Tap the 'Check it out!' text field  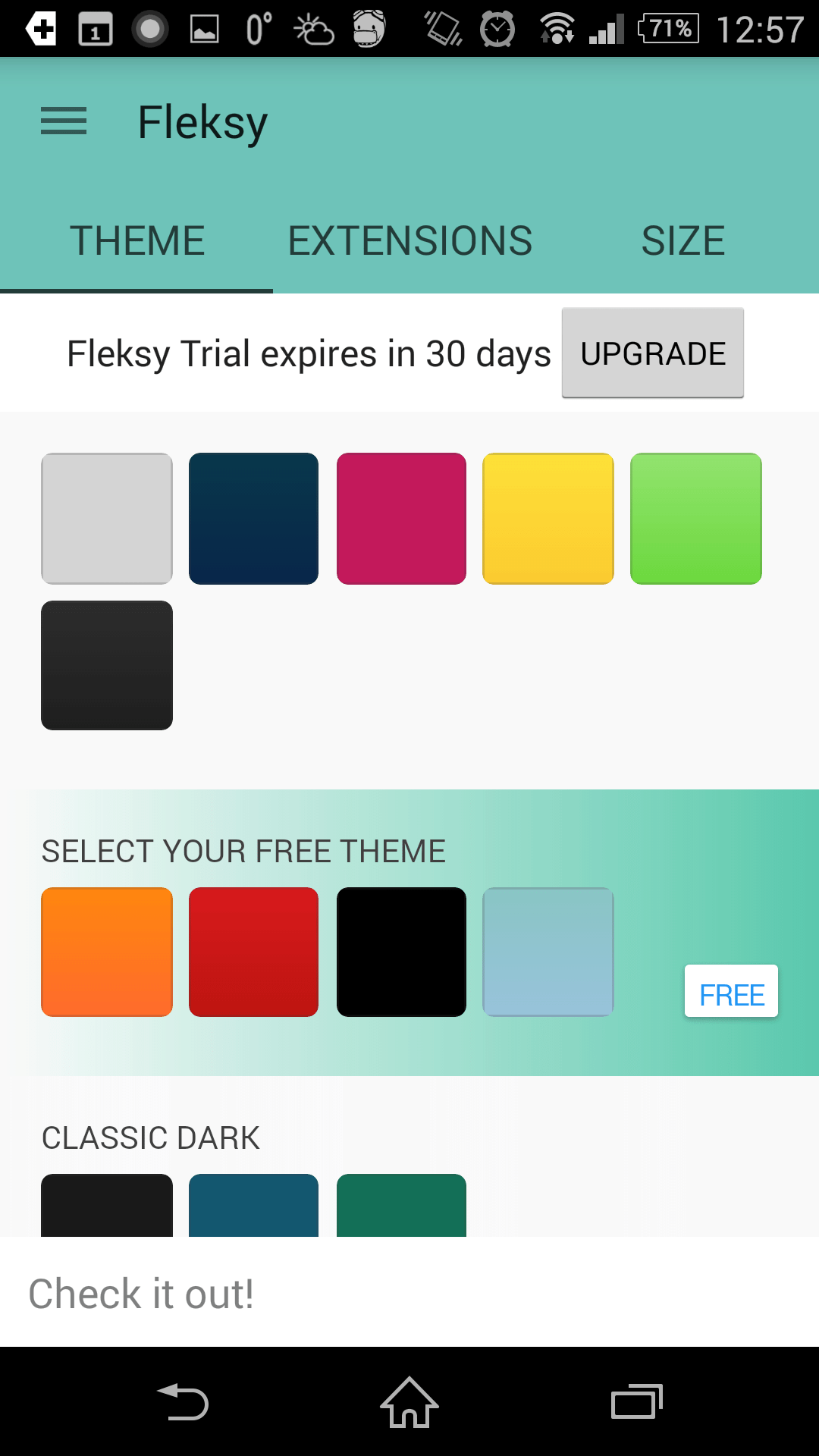[409, 1292]
